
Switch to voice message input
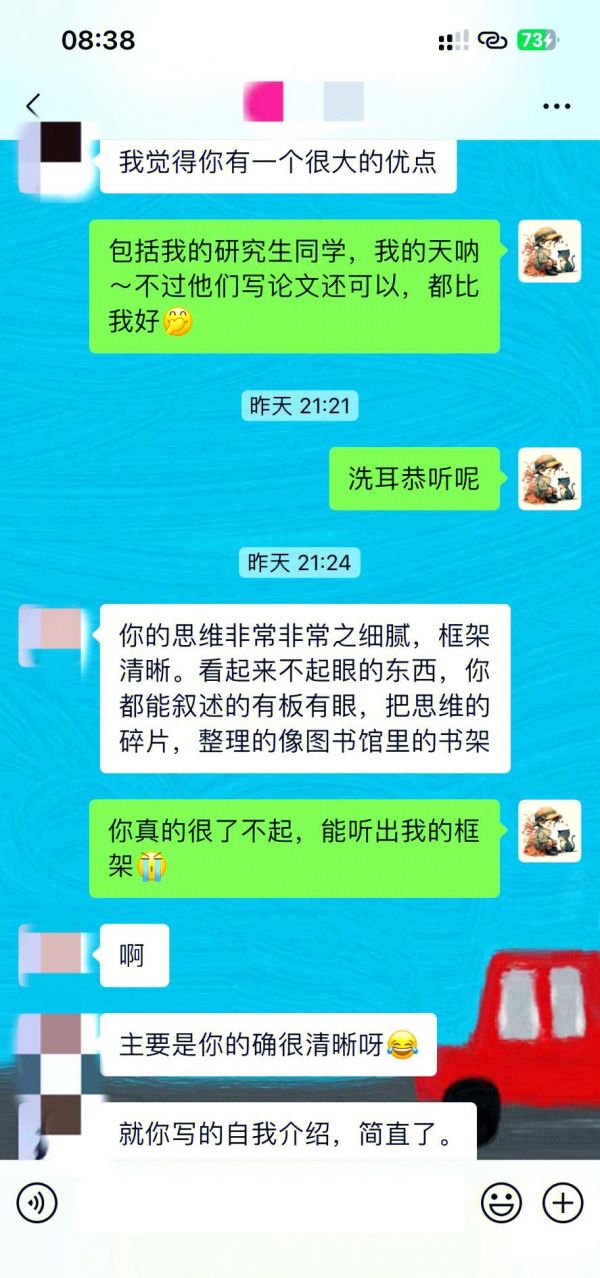37,1202
